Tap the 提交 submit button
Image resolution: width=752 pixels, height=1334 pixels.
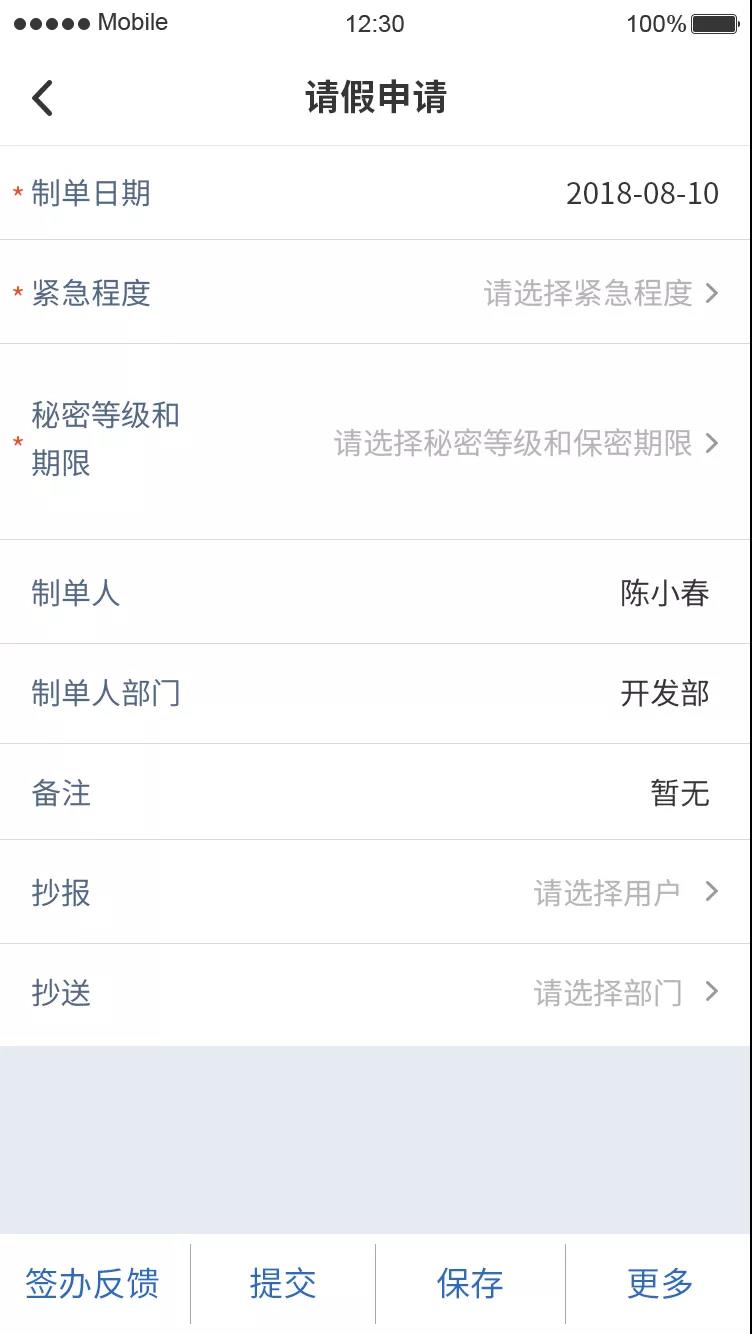282,1284
